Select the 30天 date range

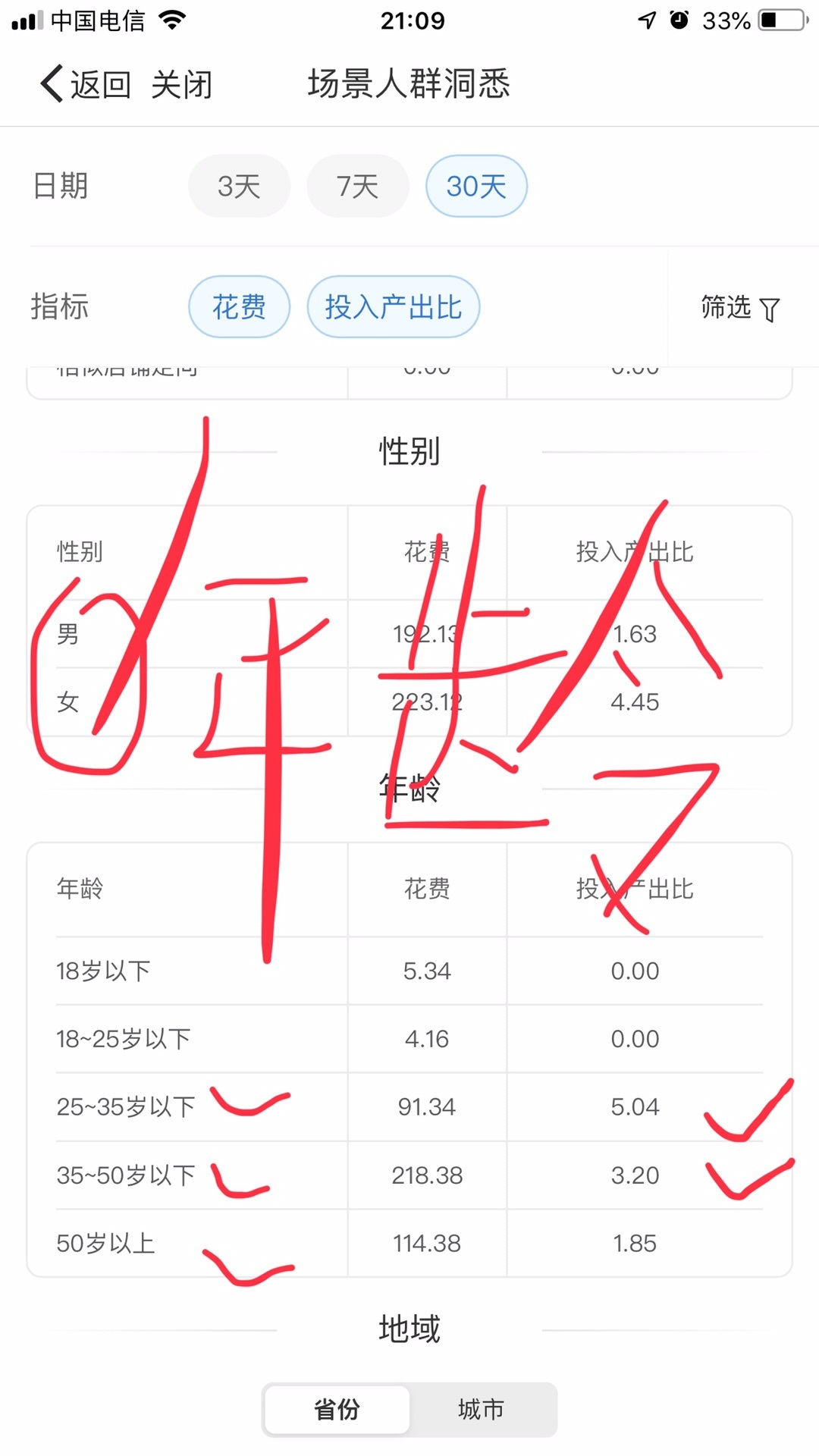coord(476,186)
